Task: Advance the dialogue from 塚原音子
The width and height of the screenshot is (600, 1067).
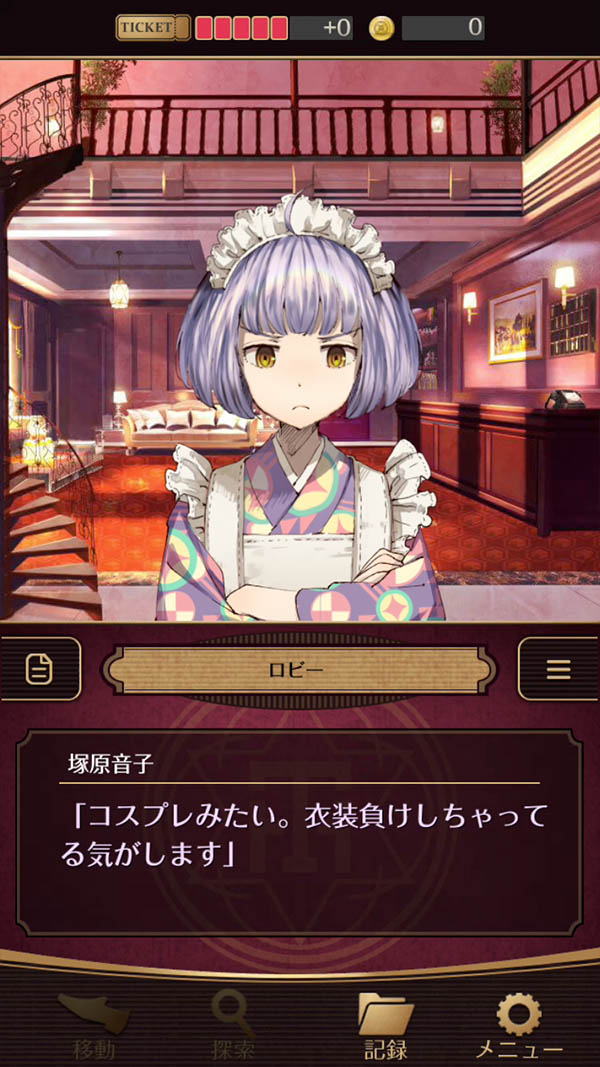Action: 299,832
